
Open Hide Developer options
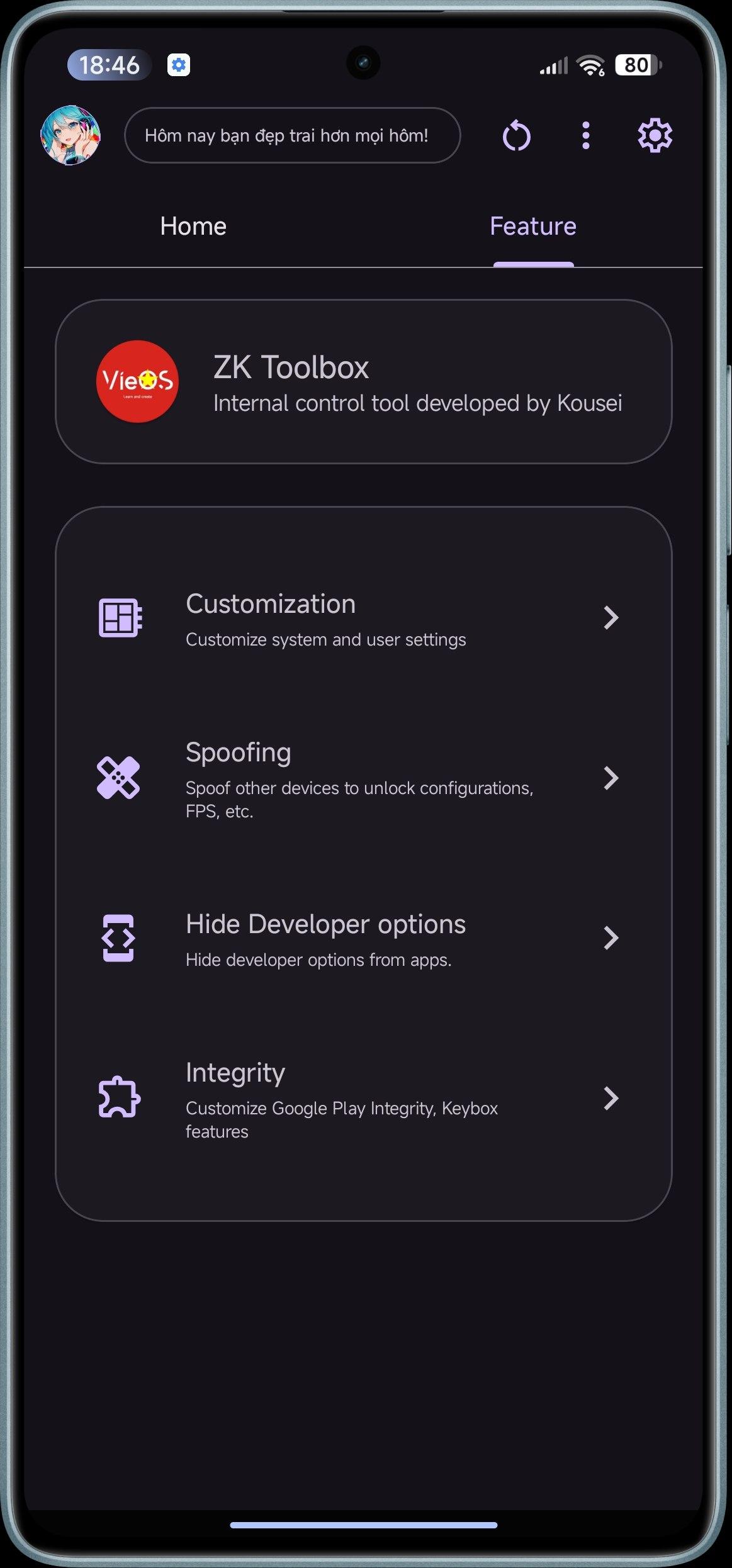tap(364, 939)
